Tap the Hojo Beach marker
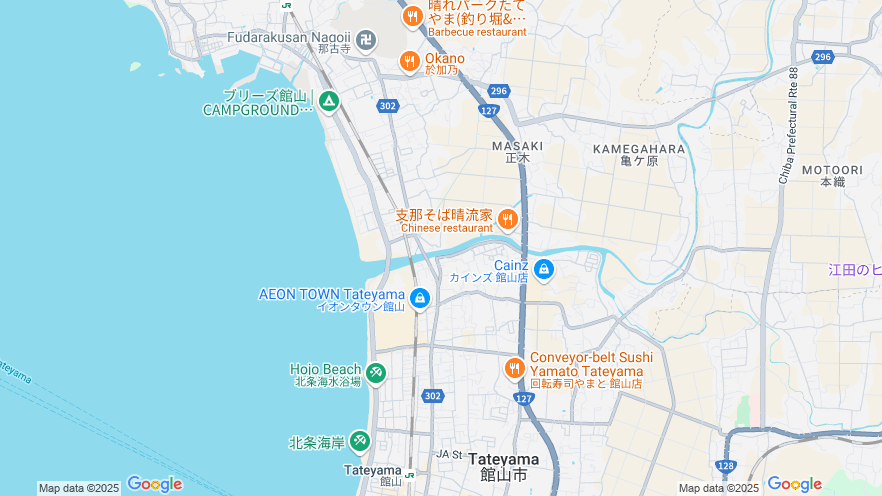The width and height of the screenshot is (882, 496). [375, 373]
